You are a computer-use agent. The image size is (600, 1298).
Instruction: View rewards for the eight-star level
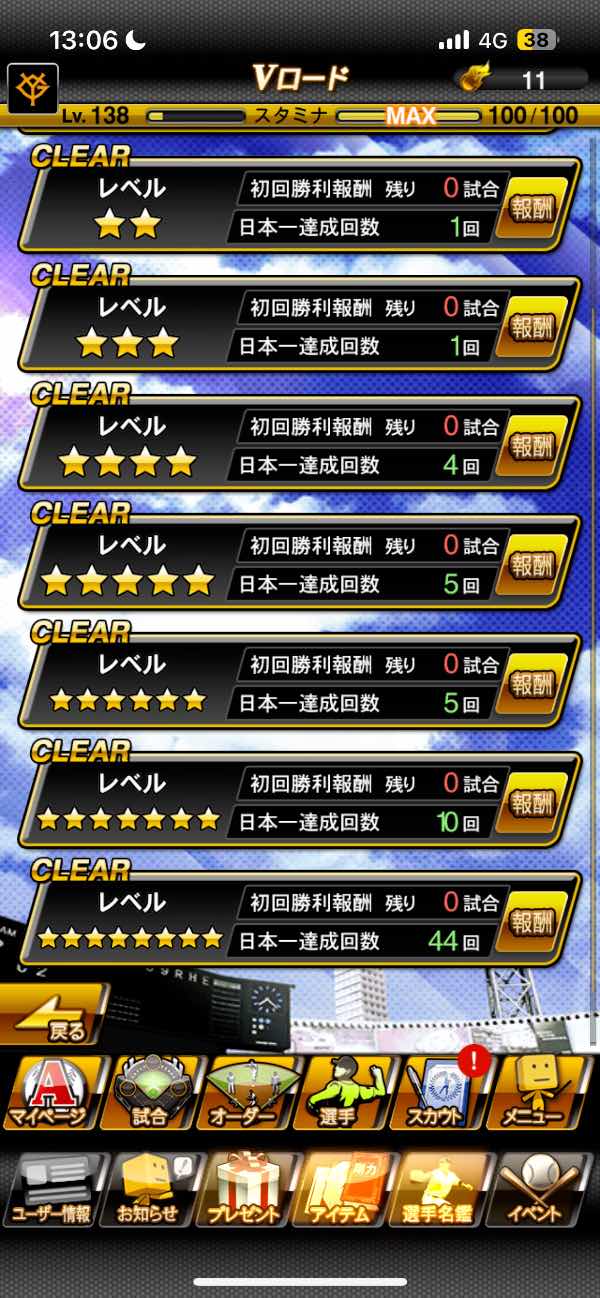(532, 922)
